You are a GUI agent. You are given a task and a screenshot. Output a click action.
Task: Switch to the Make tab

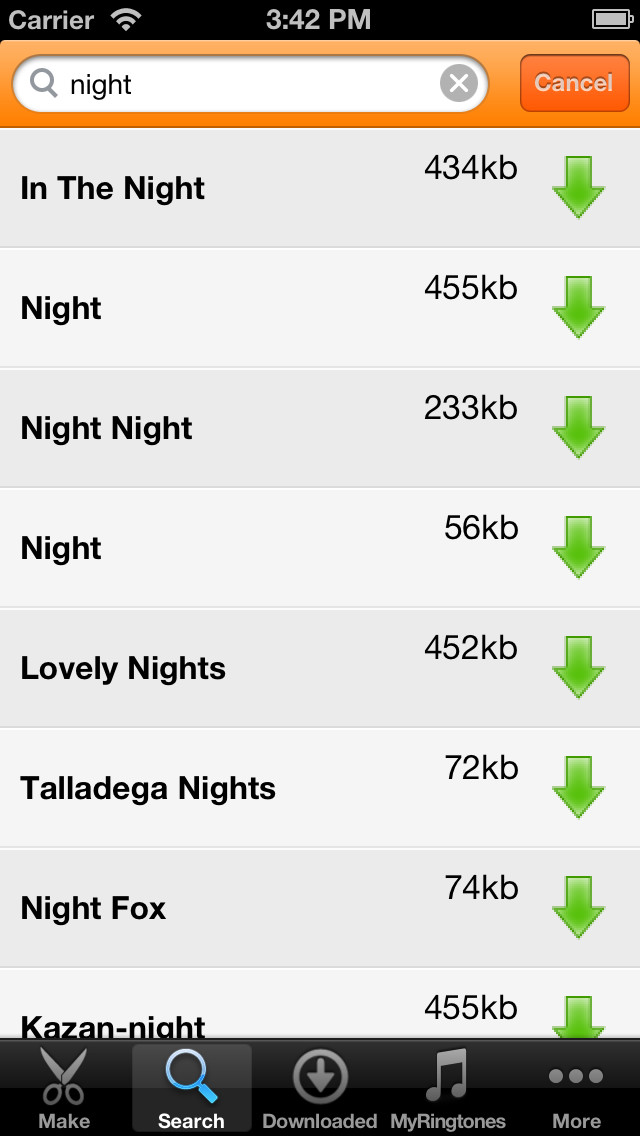tap(64, 1089)
